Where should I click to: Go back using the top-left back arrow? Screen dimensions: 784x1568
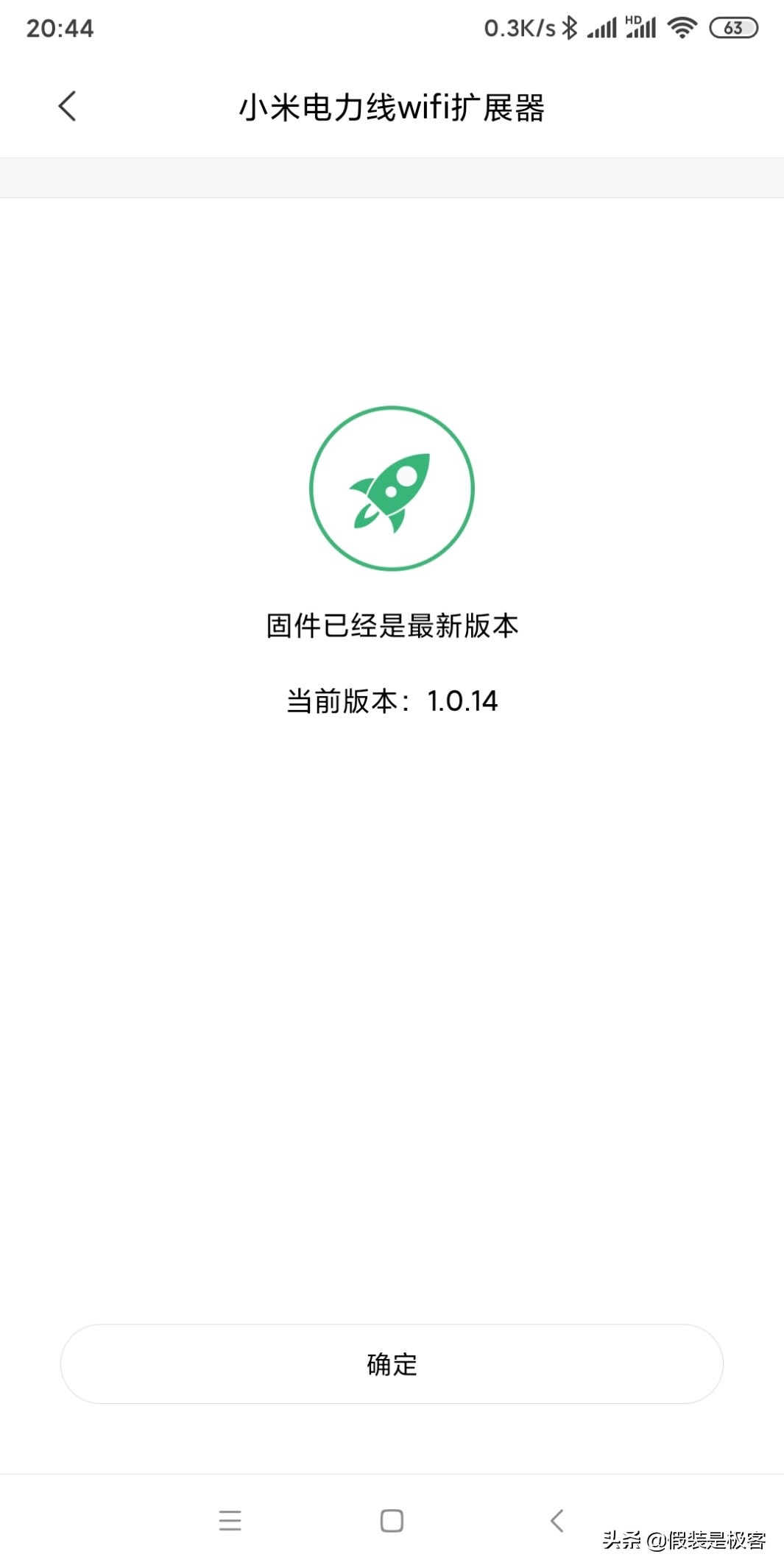coord(67,106)
